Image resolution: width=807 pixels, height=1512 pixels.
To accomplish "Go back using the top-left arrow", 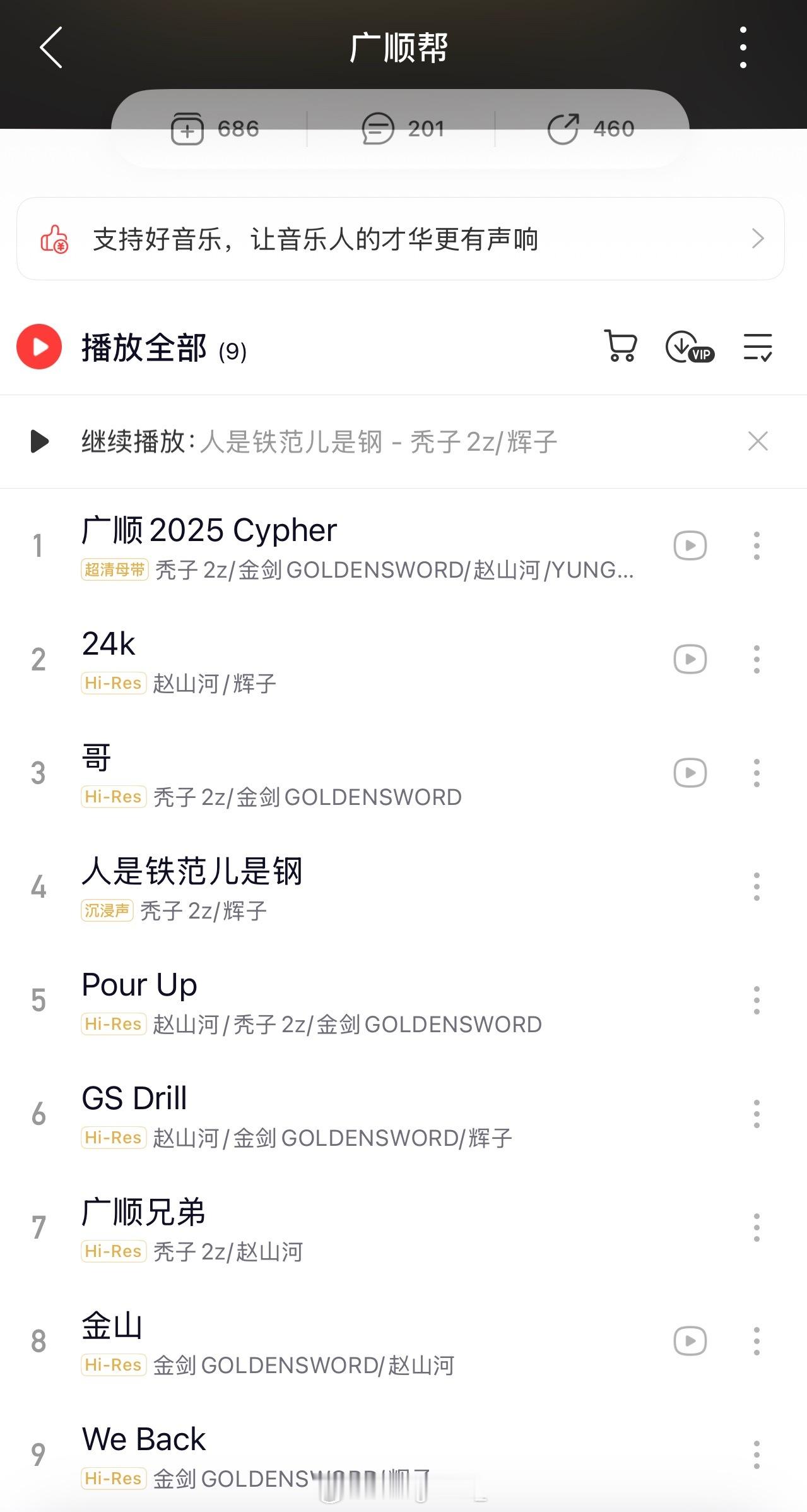I will (51, 47).
